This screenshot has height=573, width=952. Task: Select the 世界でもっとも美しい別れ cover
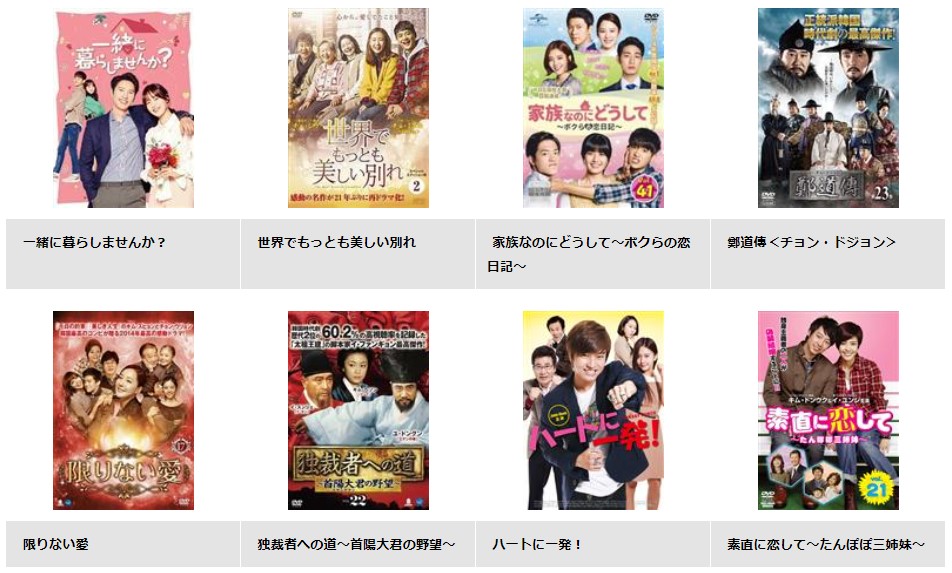click(358, 108)
